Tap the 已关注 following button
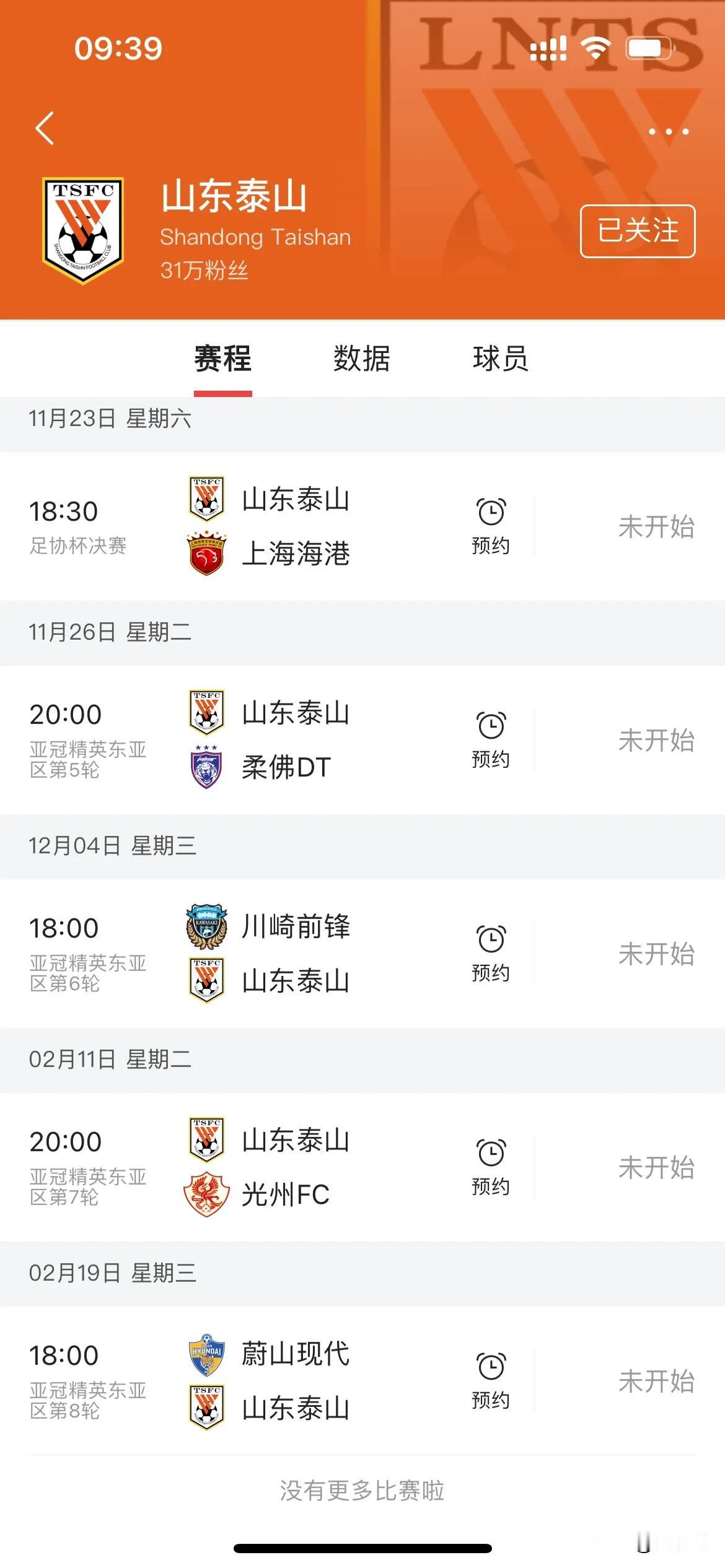Viewport: 725px width, 1568px height. pos(638,231)
